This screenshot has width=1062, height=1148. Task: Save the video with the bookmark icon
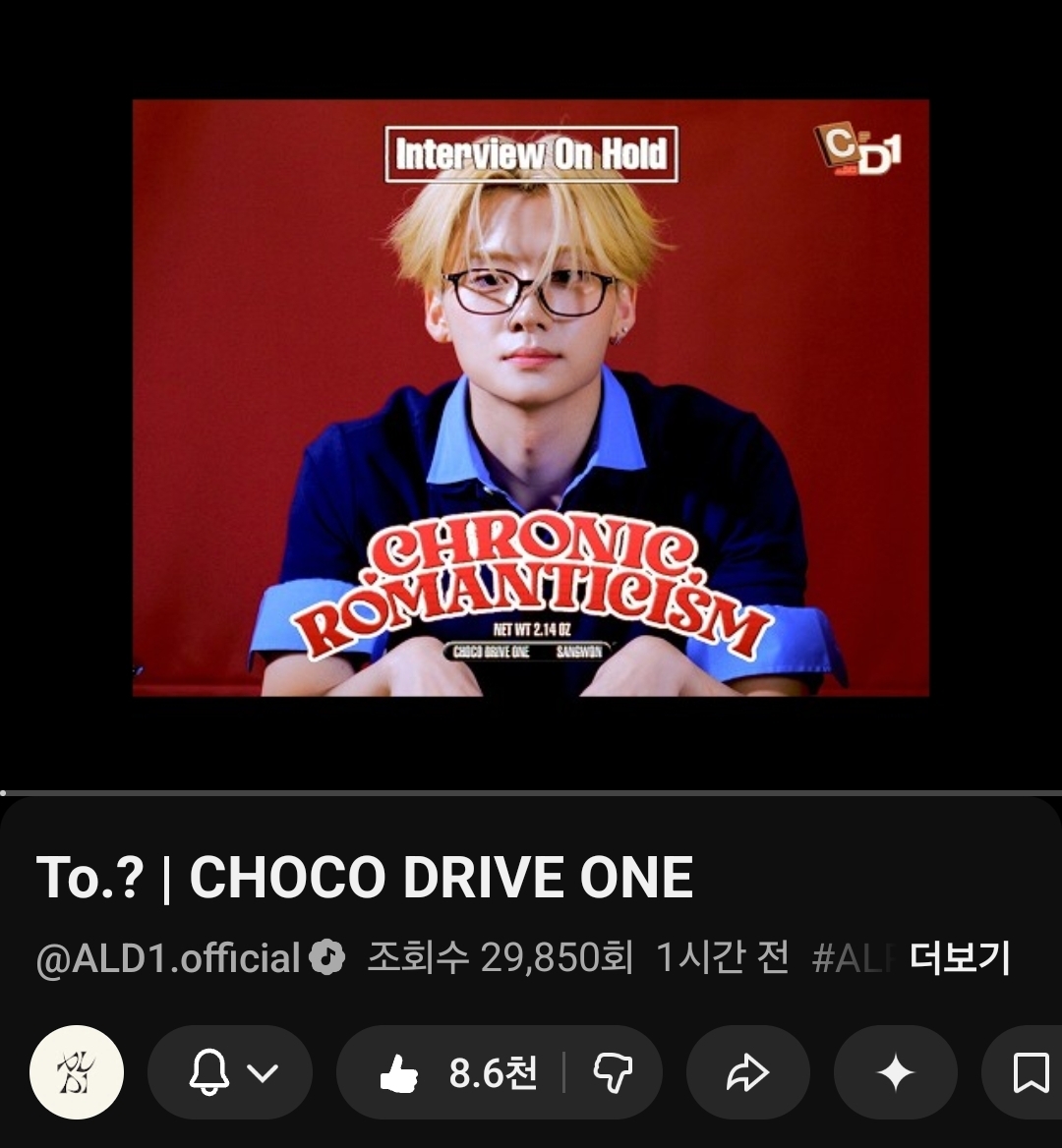click(1030, 1073)
